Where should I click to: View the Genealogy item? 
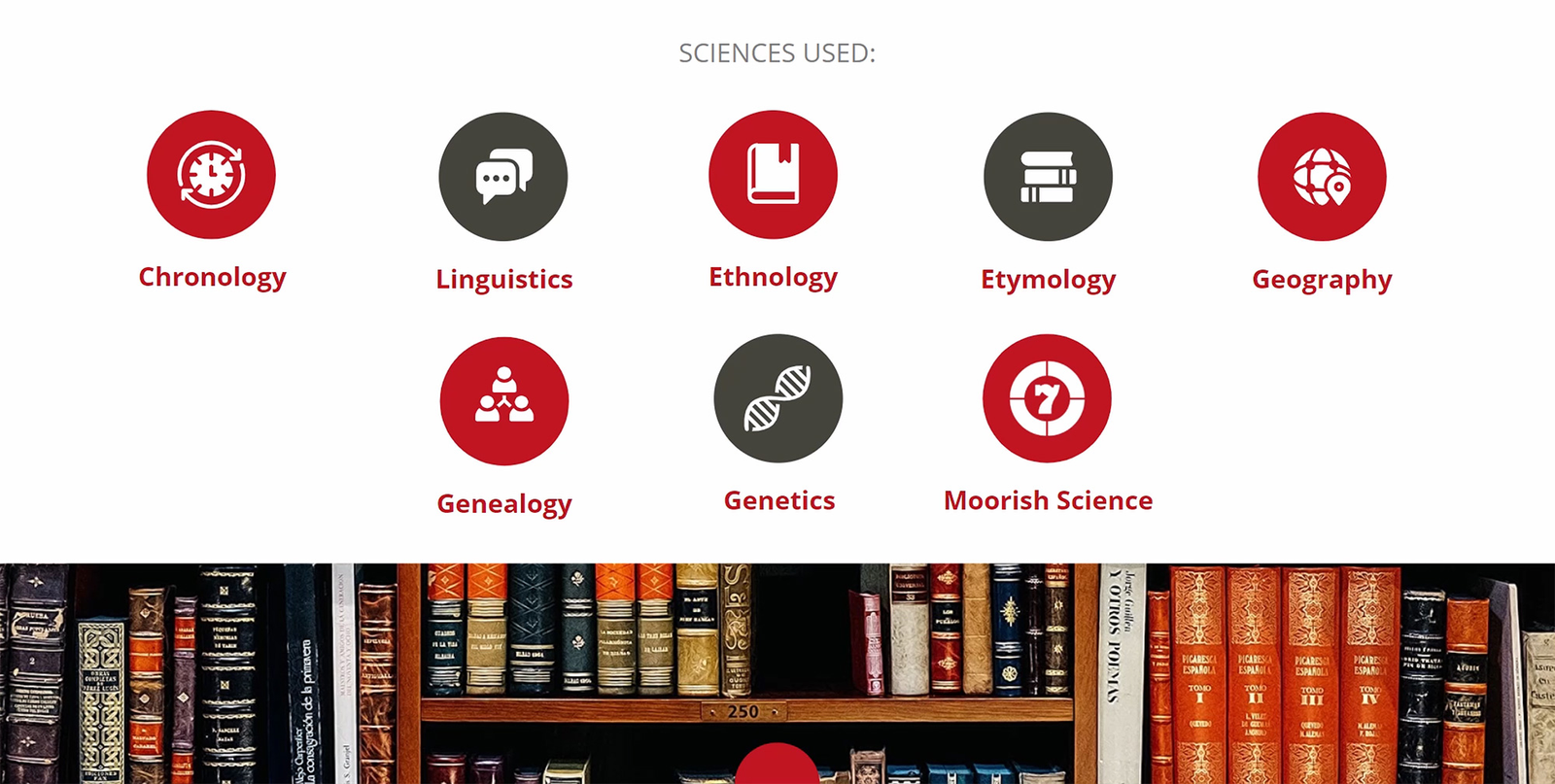pos(503,401)
